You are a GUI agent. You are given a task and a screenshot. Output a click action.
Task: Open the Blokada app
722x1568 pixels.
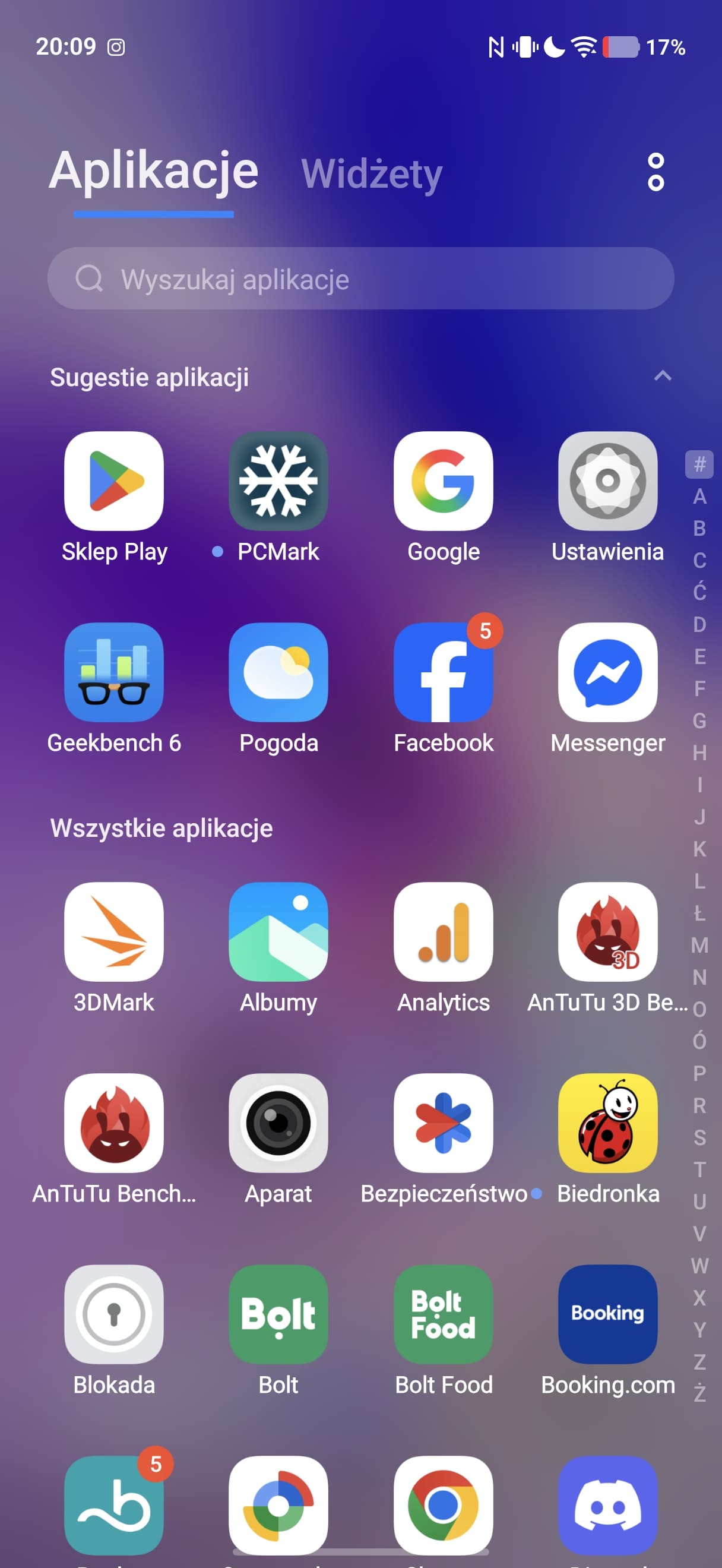pyautogui.click(x=114, y=1314)
